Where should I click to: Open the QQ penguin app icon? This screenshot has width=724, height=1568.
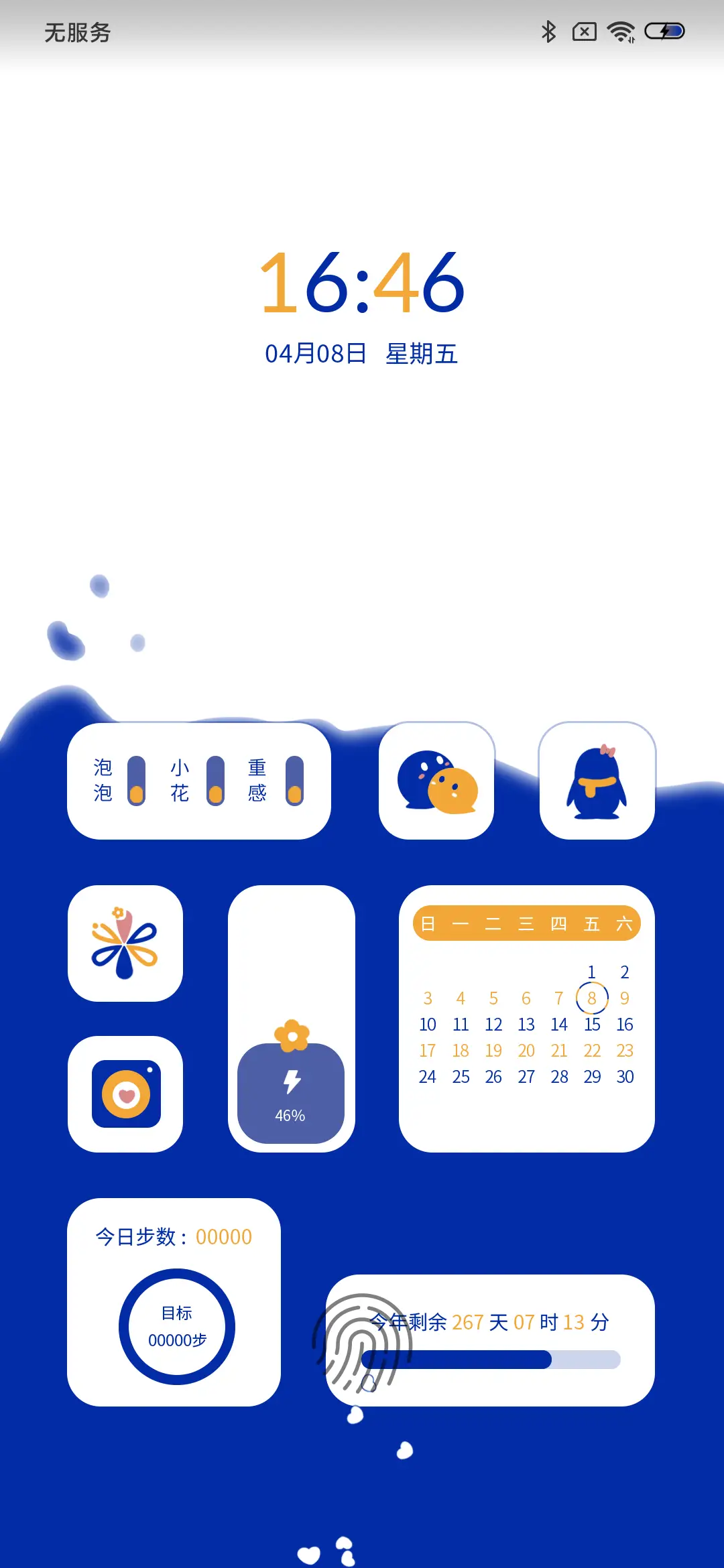[x=597, y=781]
